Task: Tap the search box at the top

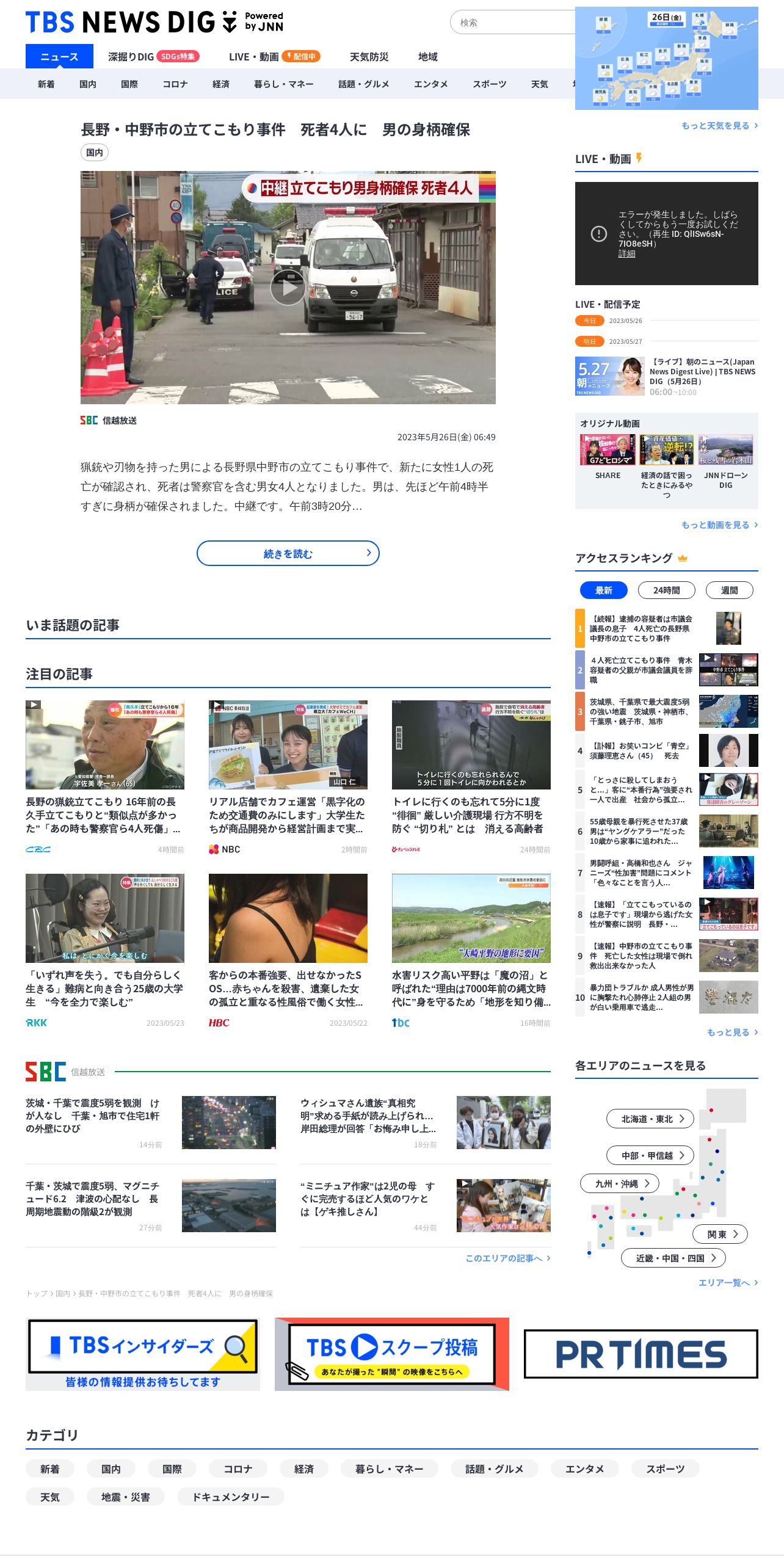Action: [513, 23]
